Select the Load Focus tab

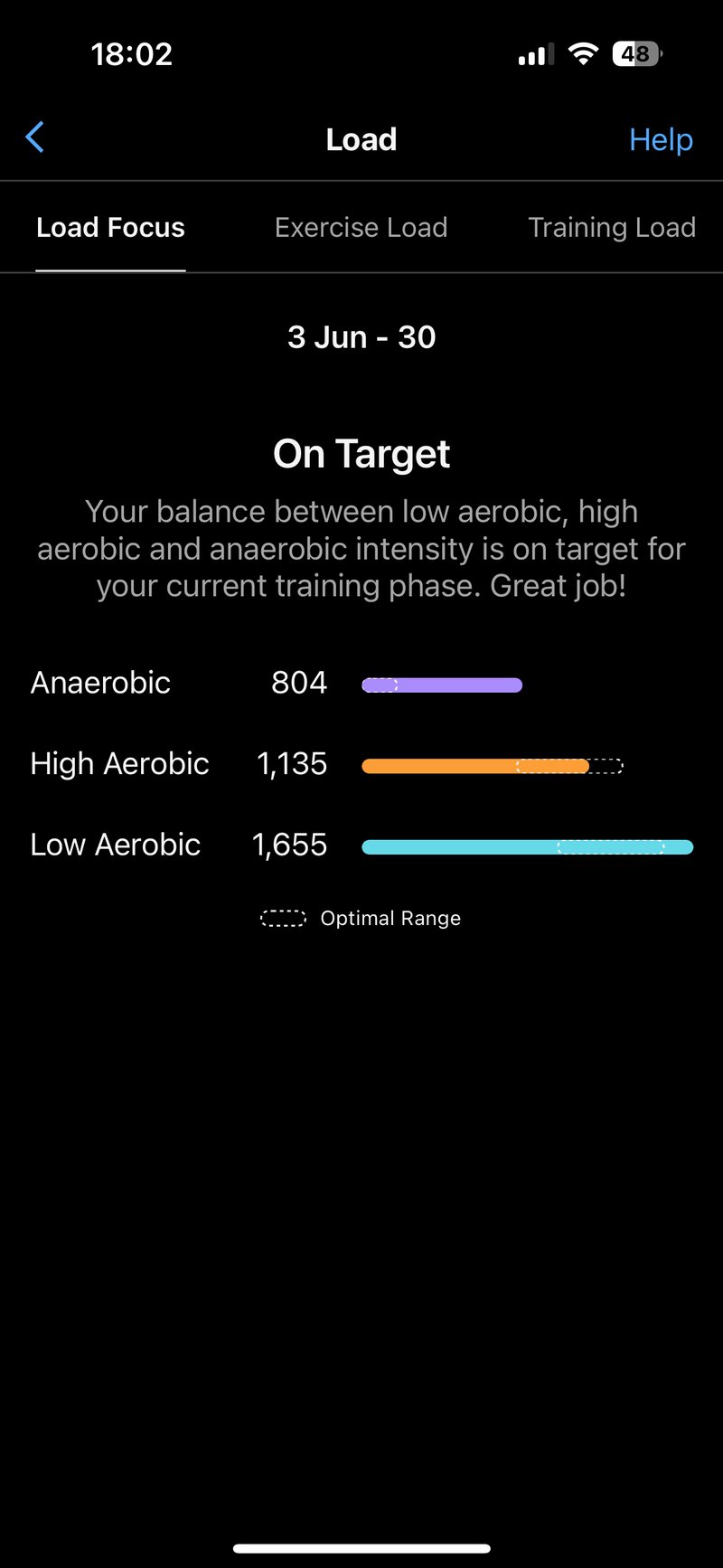109,227
